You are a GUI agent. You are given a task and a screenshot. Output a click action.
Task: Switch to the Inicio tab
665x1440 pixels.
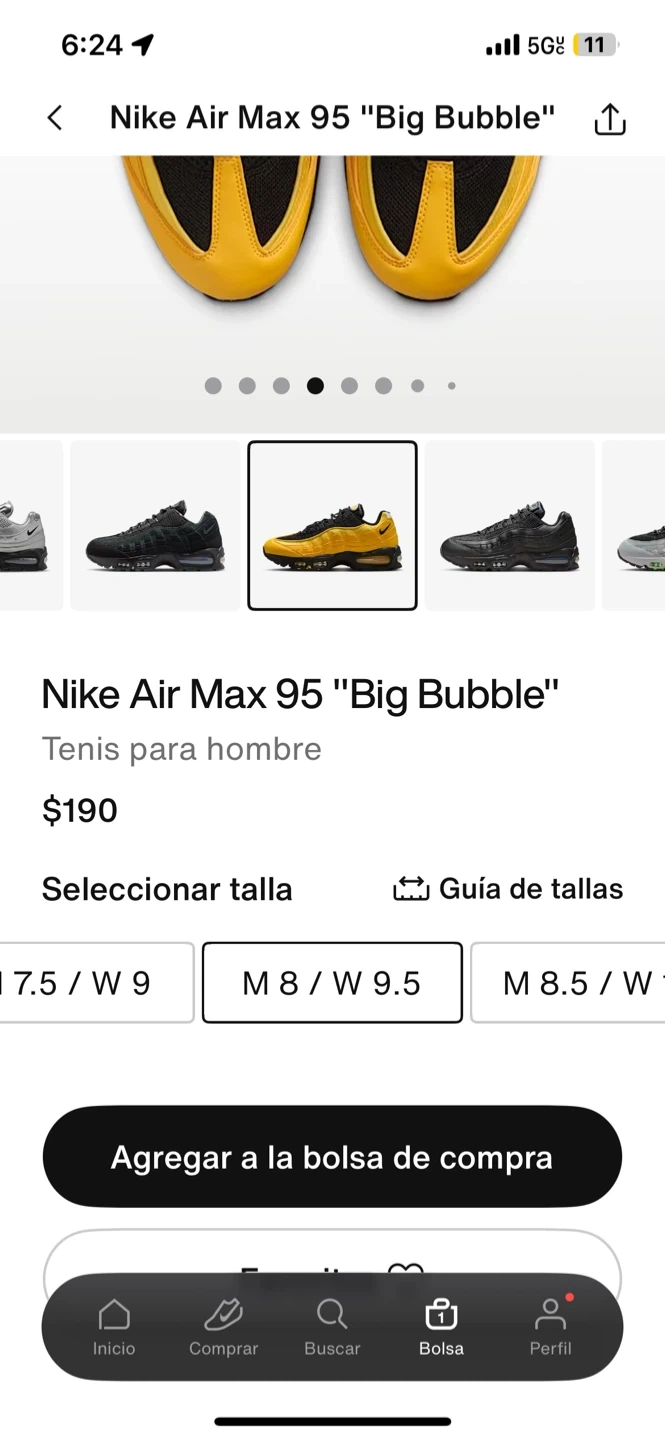point(114,1327)
